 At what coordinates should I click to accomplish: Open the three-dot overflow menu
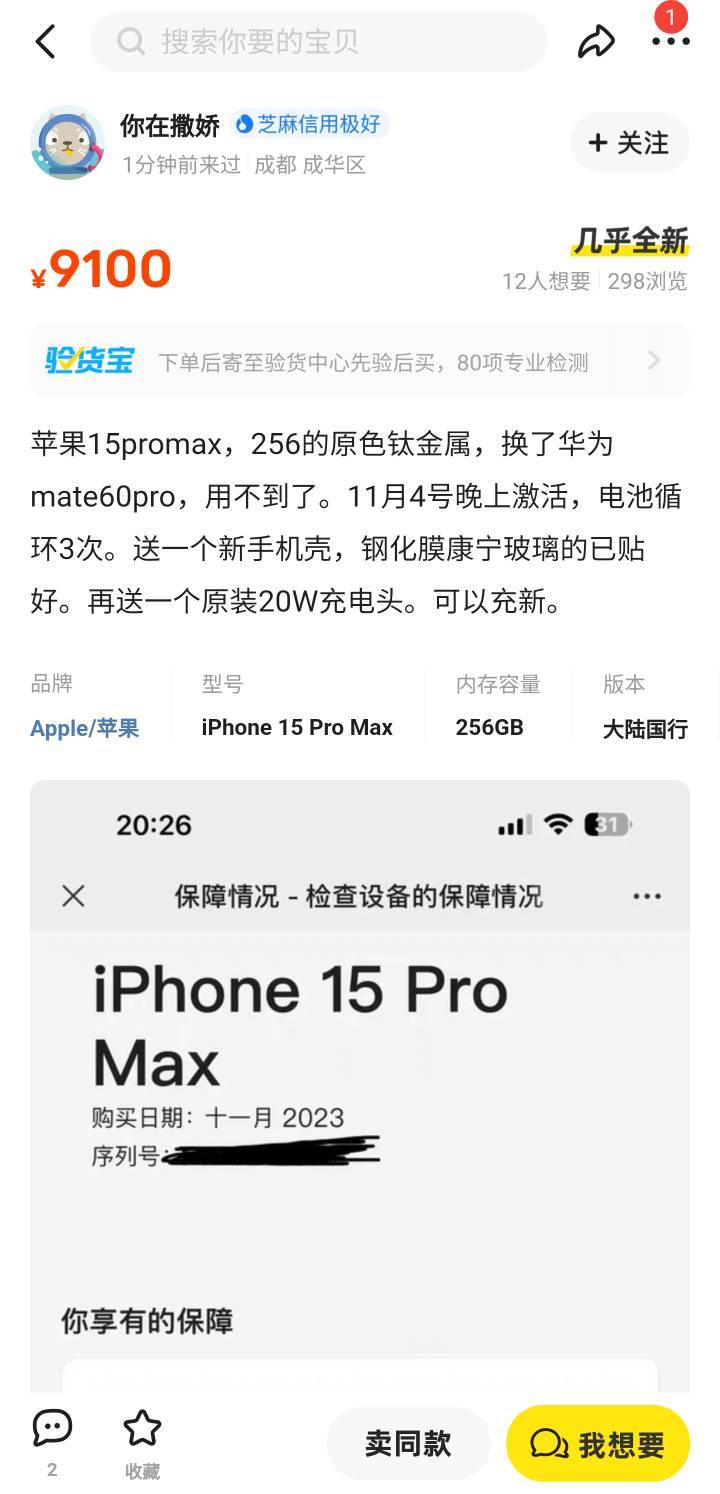[x=670, y=41]
